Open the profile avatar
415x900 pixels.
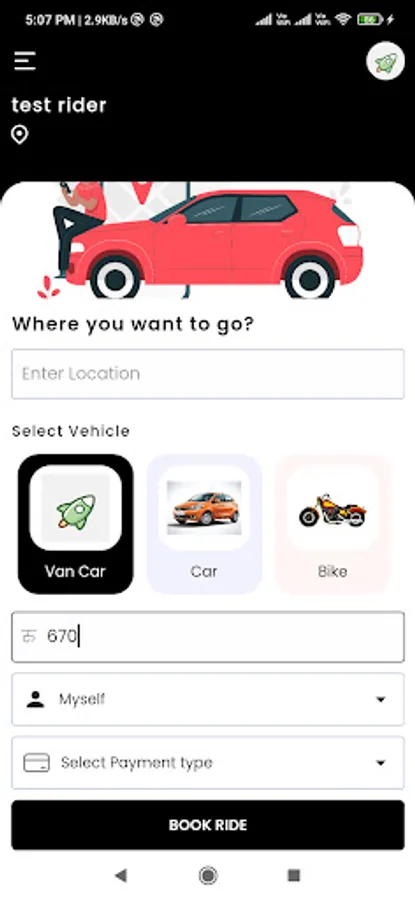(x=386, y=61)
